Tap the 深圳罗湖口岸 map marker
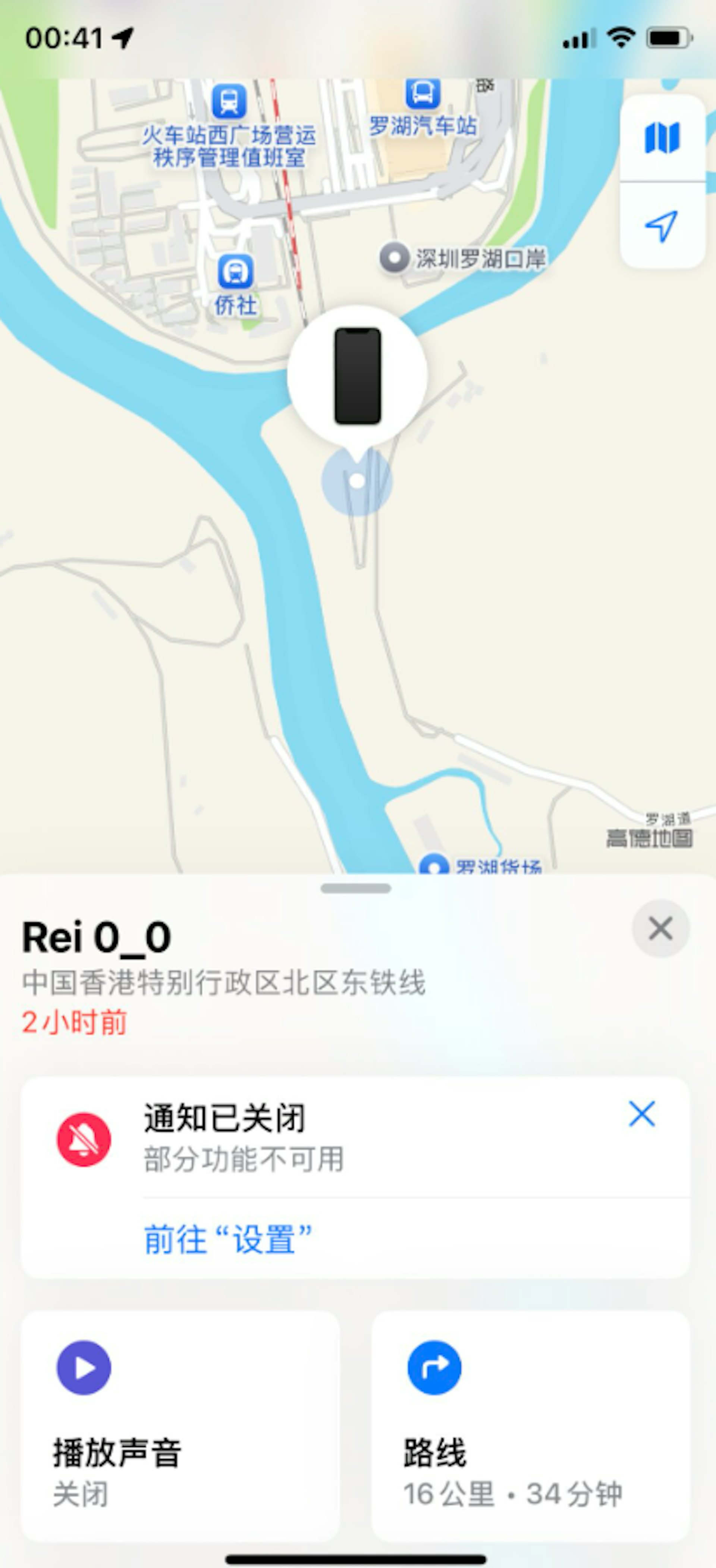716x1568 pixels. pyautogui.click(x=395, y=258)
